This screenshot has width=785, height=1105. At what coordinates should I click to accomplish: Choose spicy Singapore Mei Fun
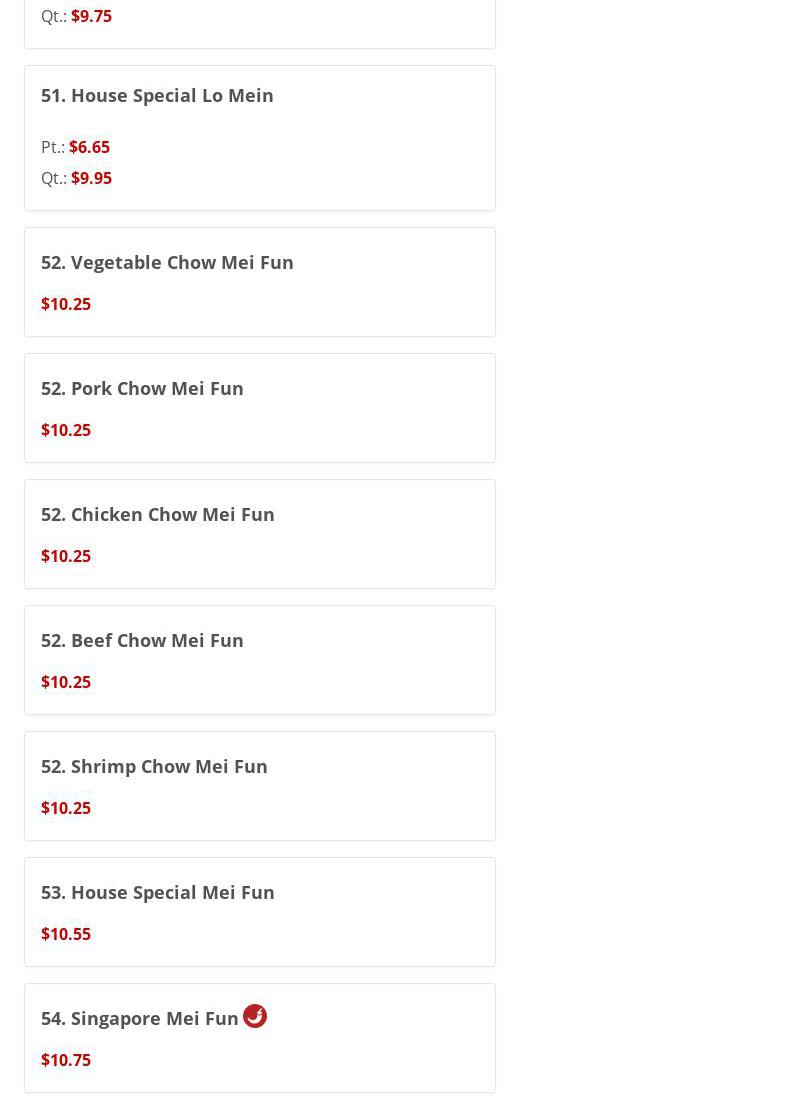pos(140,1019)
